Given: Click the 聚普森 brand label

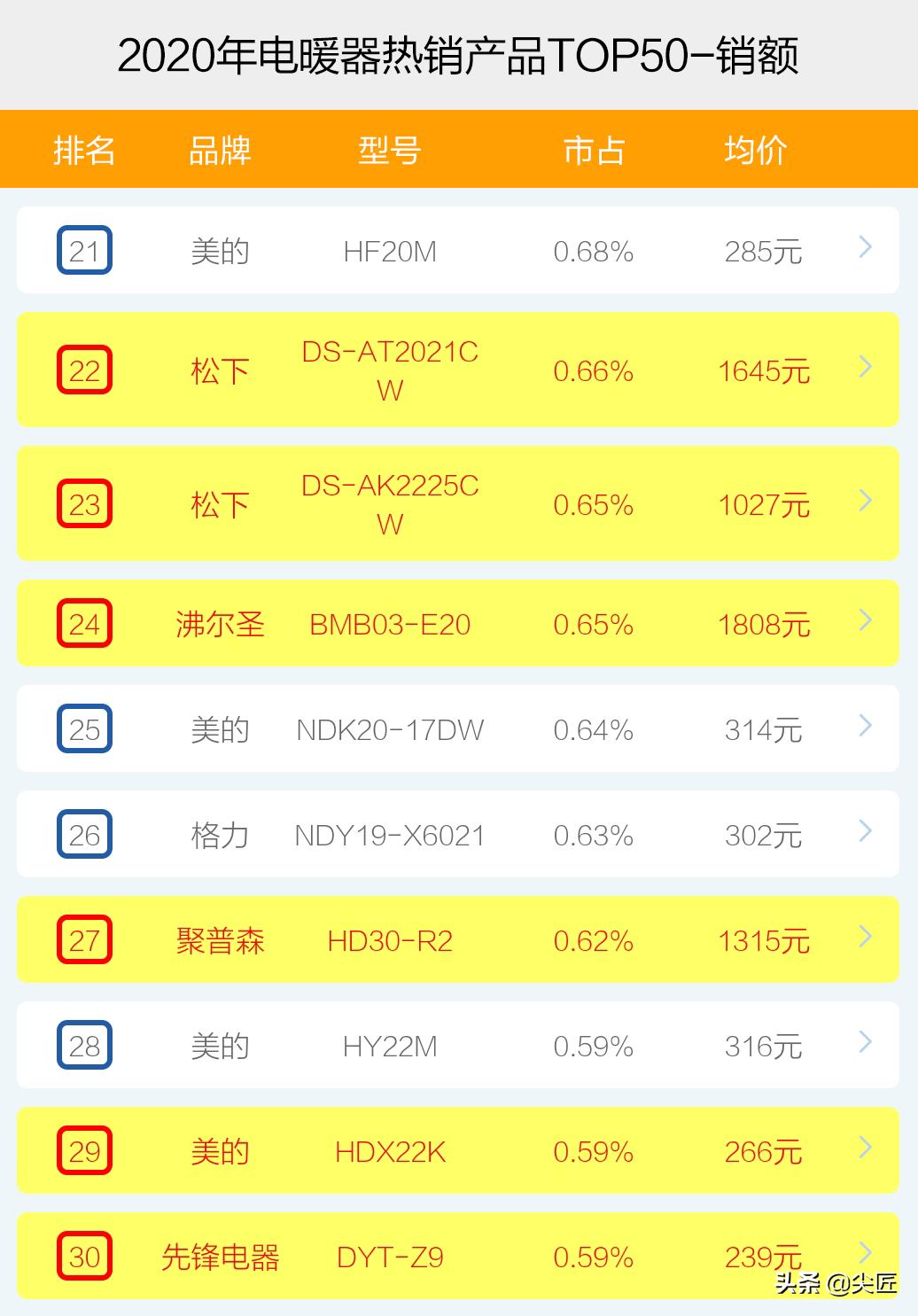Looking at the screenshot, I should 220,939.
